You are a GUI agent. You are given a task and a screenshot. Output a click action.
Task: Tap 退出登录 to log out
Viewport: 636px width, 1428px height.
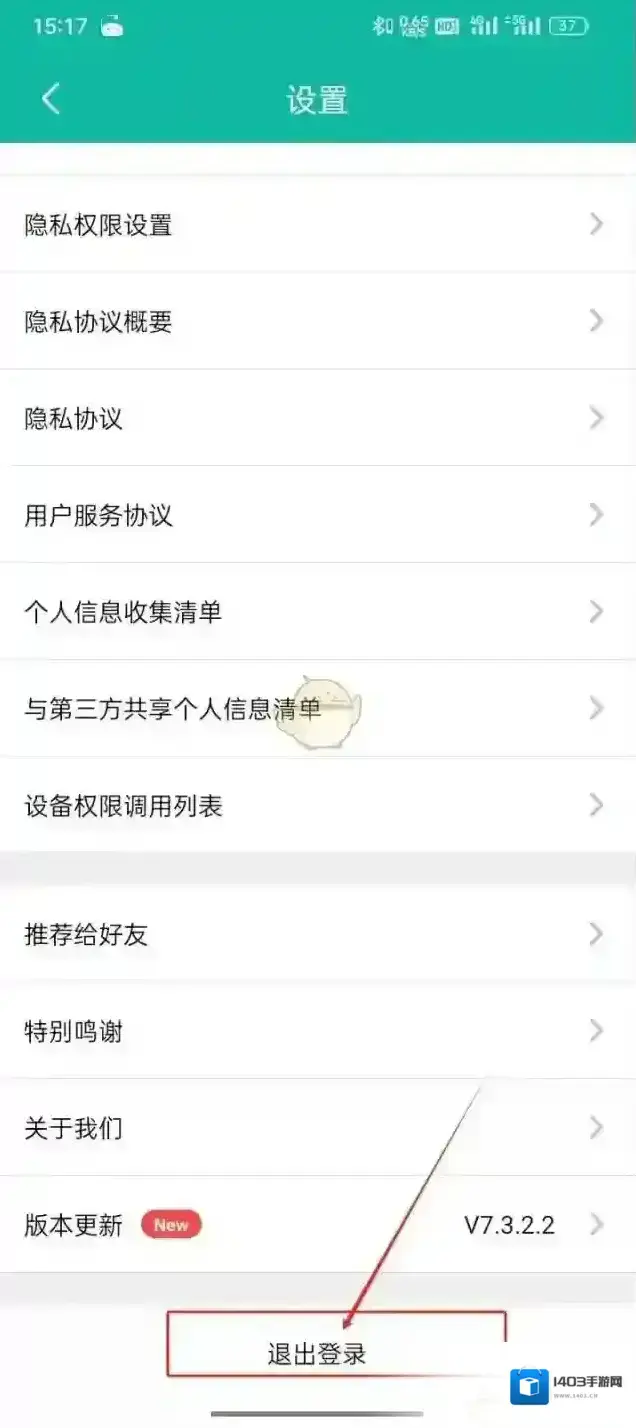pyautogui.click(x=318, y=1354)
